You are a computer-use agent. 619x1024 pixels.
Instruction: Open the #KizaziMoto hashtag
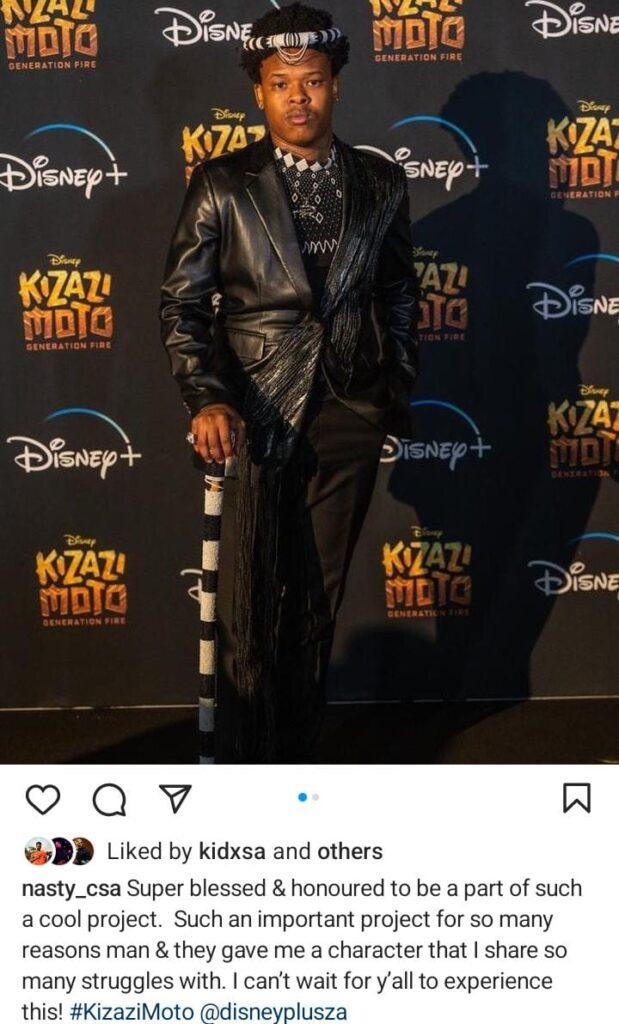pos(131,1012)
